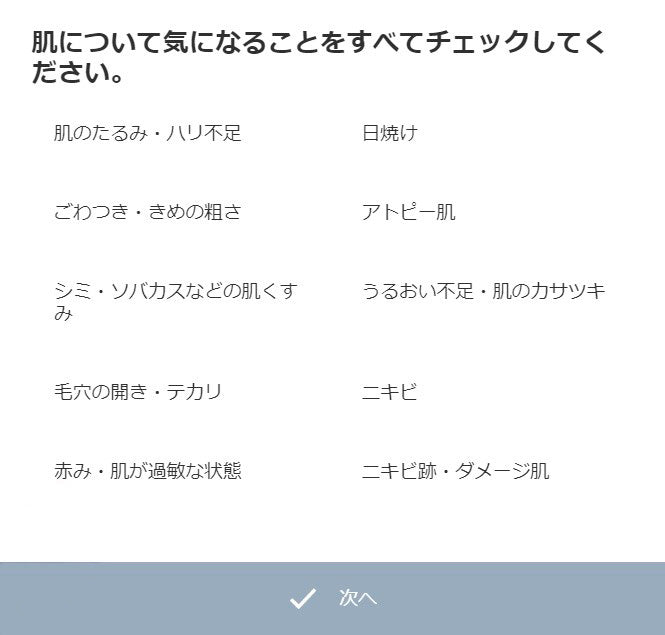Tick 赤み・肌が過敏な状態
This screenshot has height=635, width=665.
147,471
